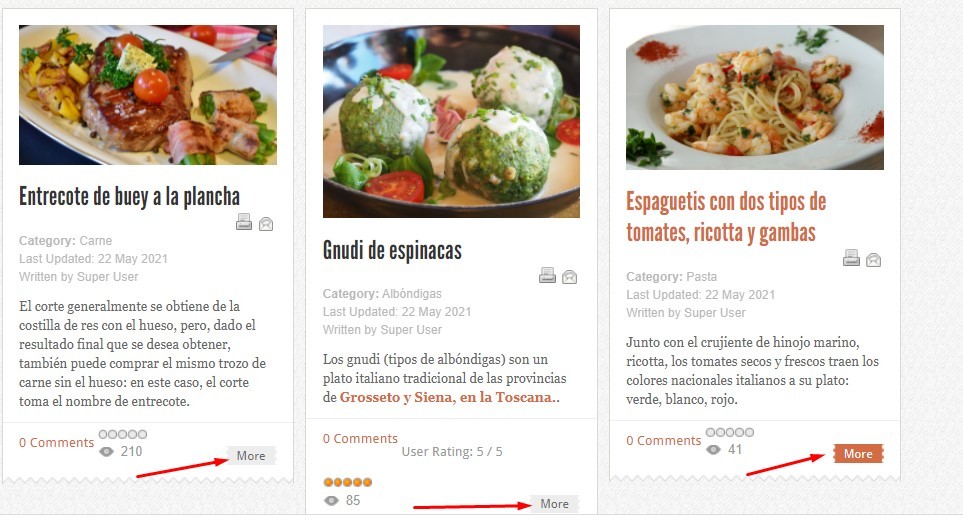
Task: Email the Espaguetis recipe
Action: [x=874, y=259]
